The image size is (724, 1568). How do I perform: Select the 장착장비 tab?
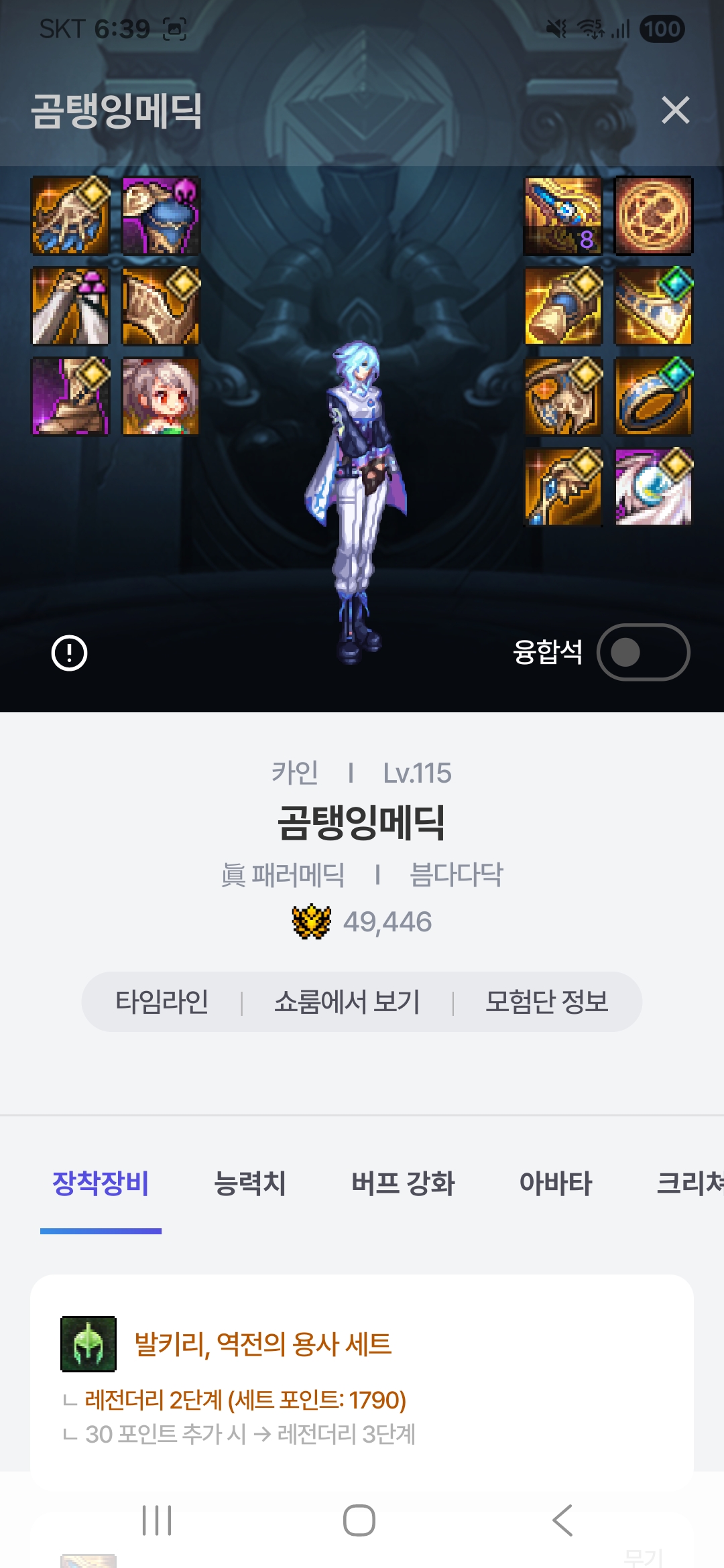pos(101,1183)
